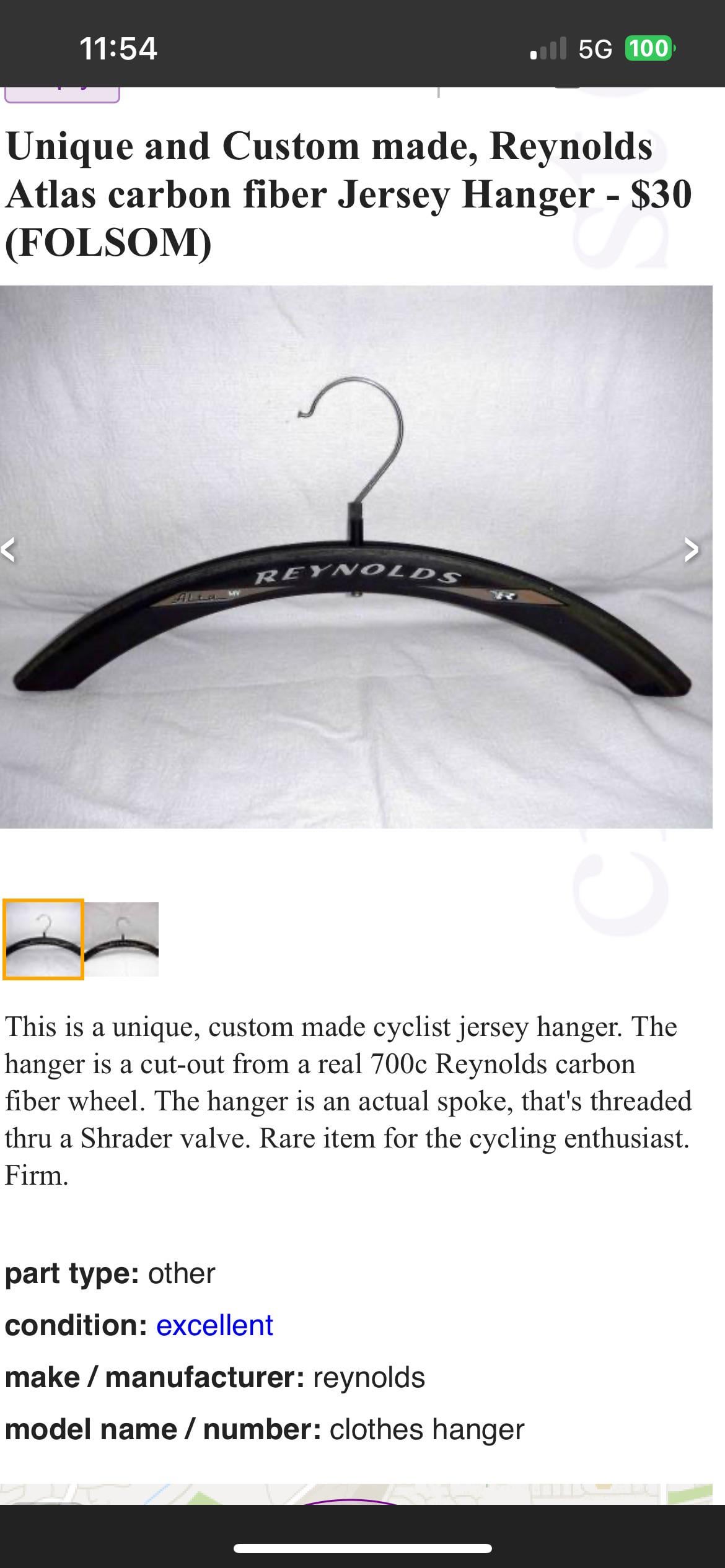Select the second hanger thumbnail
Screen dimensions: 725x1568
[x=121, y=939]
